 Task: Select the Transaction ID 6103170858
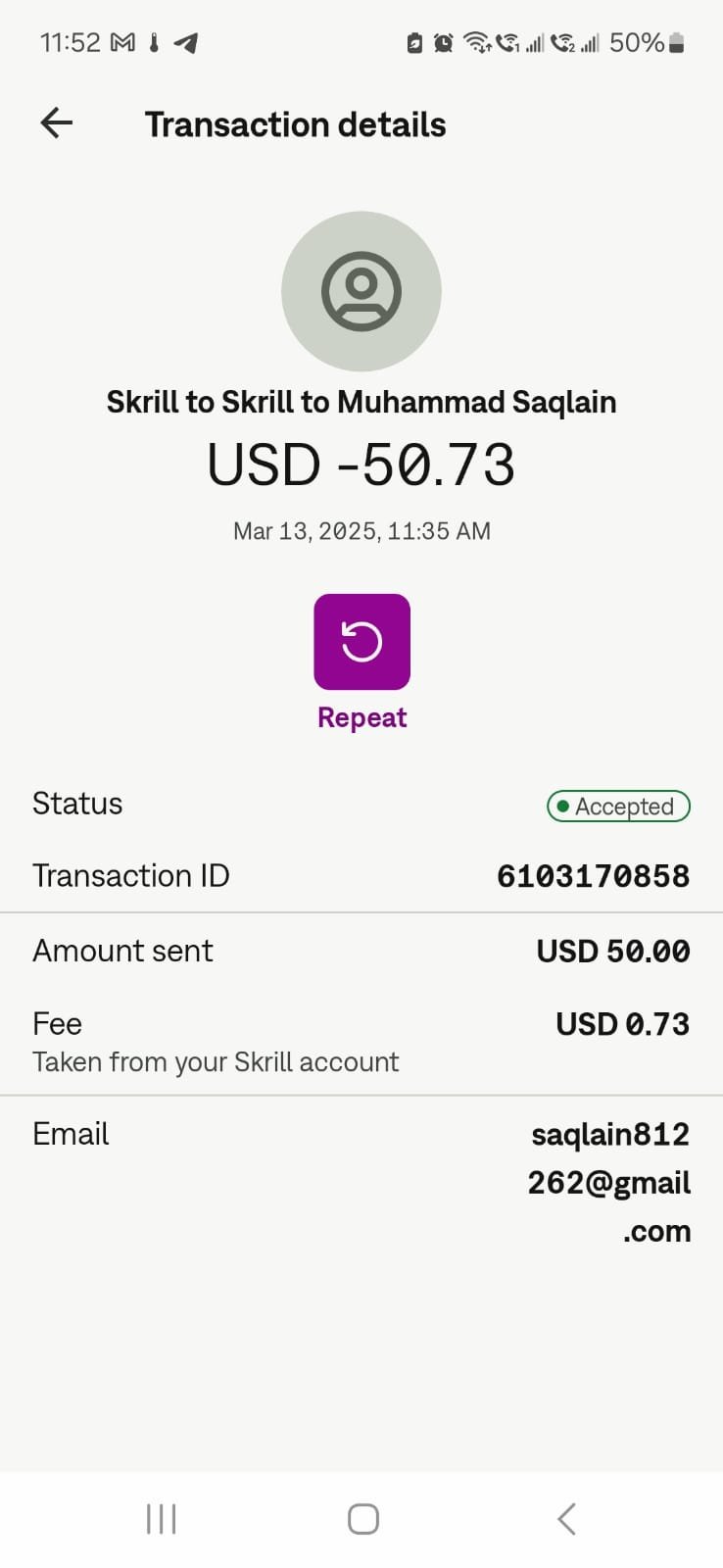[x=592, y=875]
